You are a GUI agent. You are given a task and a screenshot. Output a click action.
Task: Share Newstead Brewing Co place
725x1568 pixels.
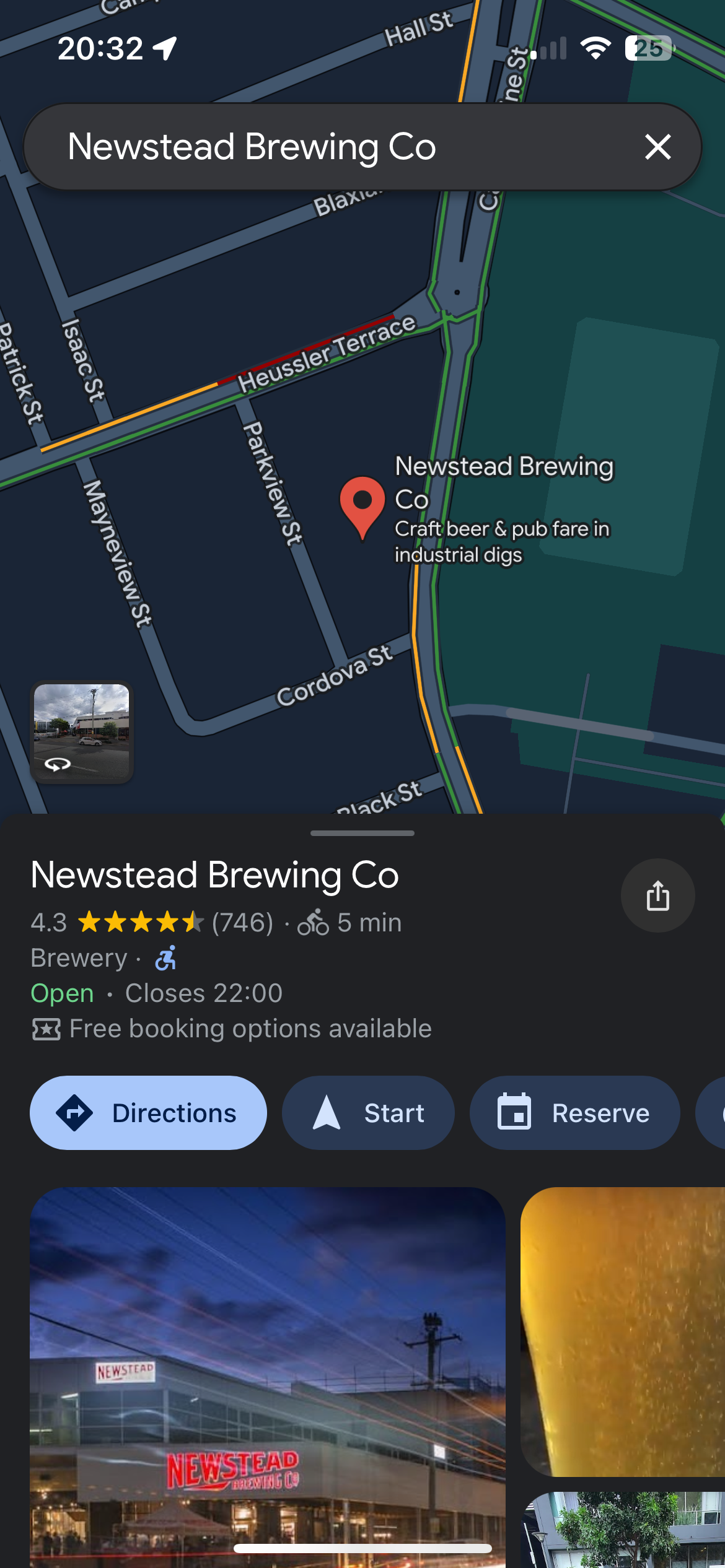(x=657, y=895)
